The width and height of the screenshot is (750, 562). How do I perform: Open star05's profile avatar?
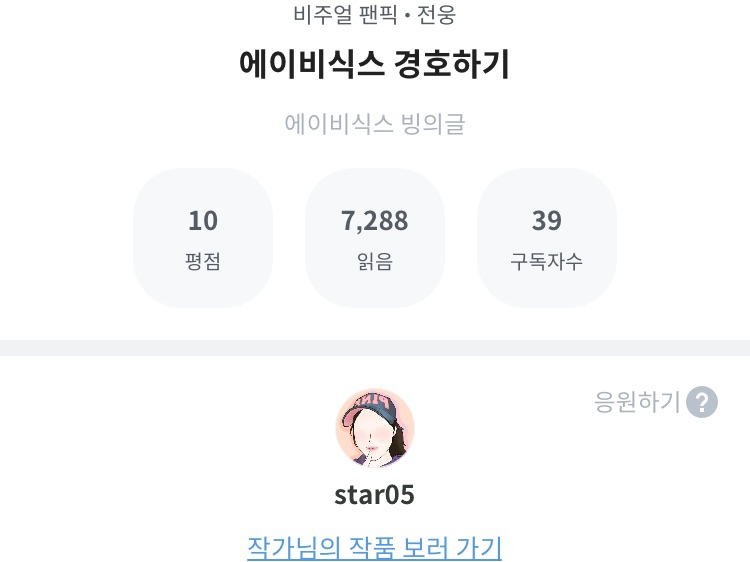click(x=375, y=428)
